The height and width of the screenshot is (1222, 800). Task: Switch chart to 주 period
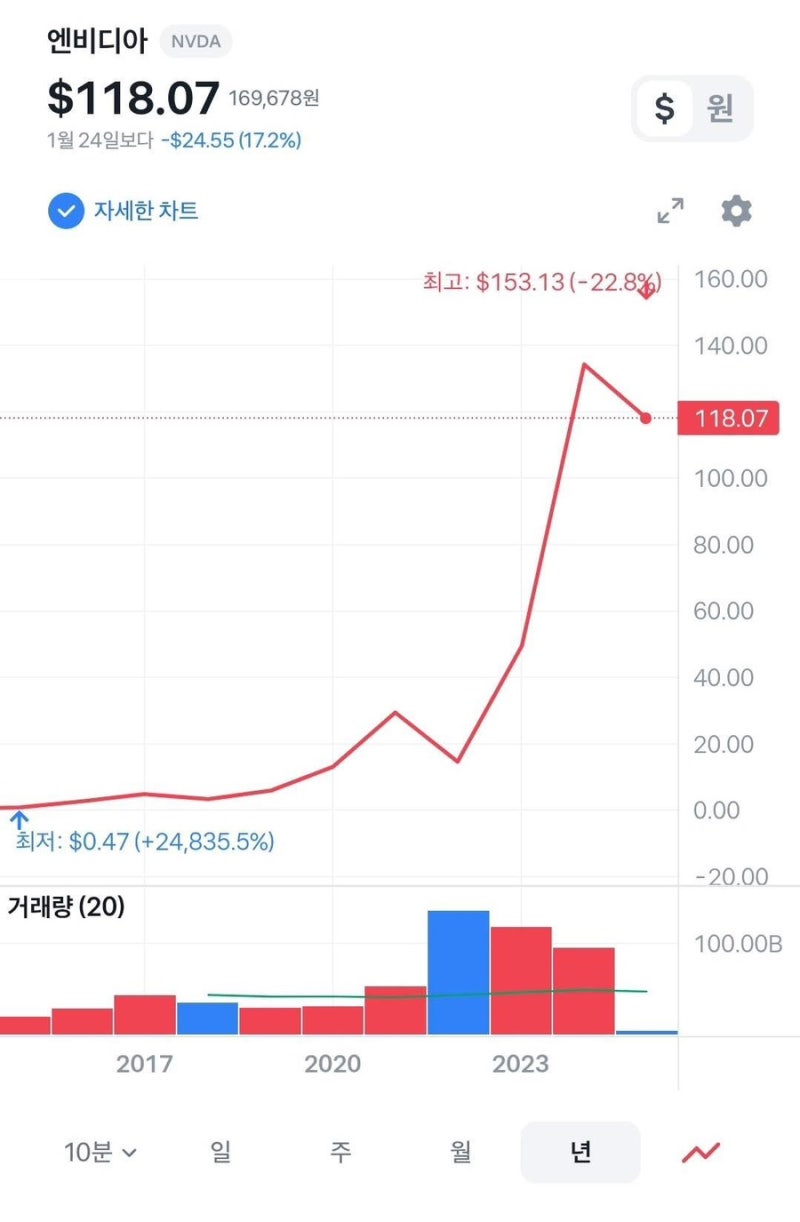pos(341,1152)
